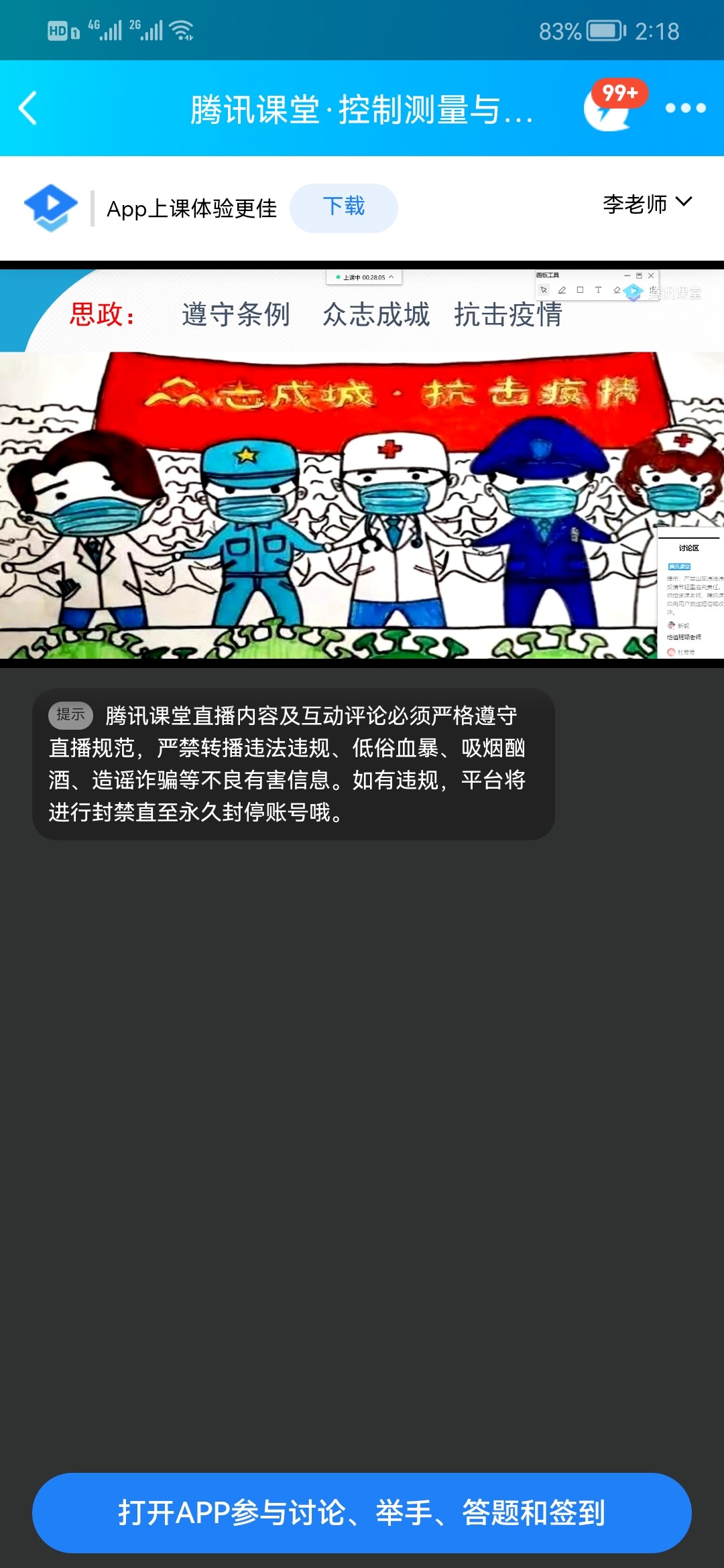Go back using the header arrow
The width and height of the screenshot is (724, 1568).
pos(28,108)
